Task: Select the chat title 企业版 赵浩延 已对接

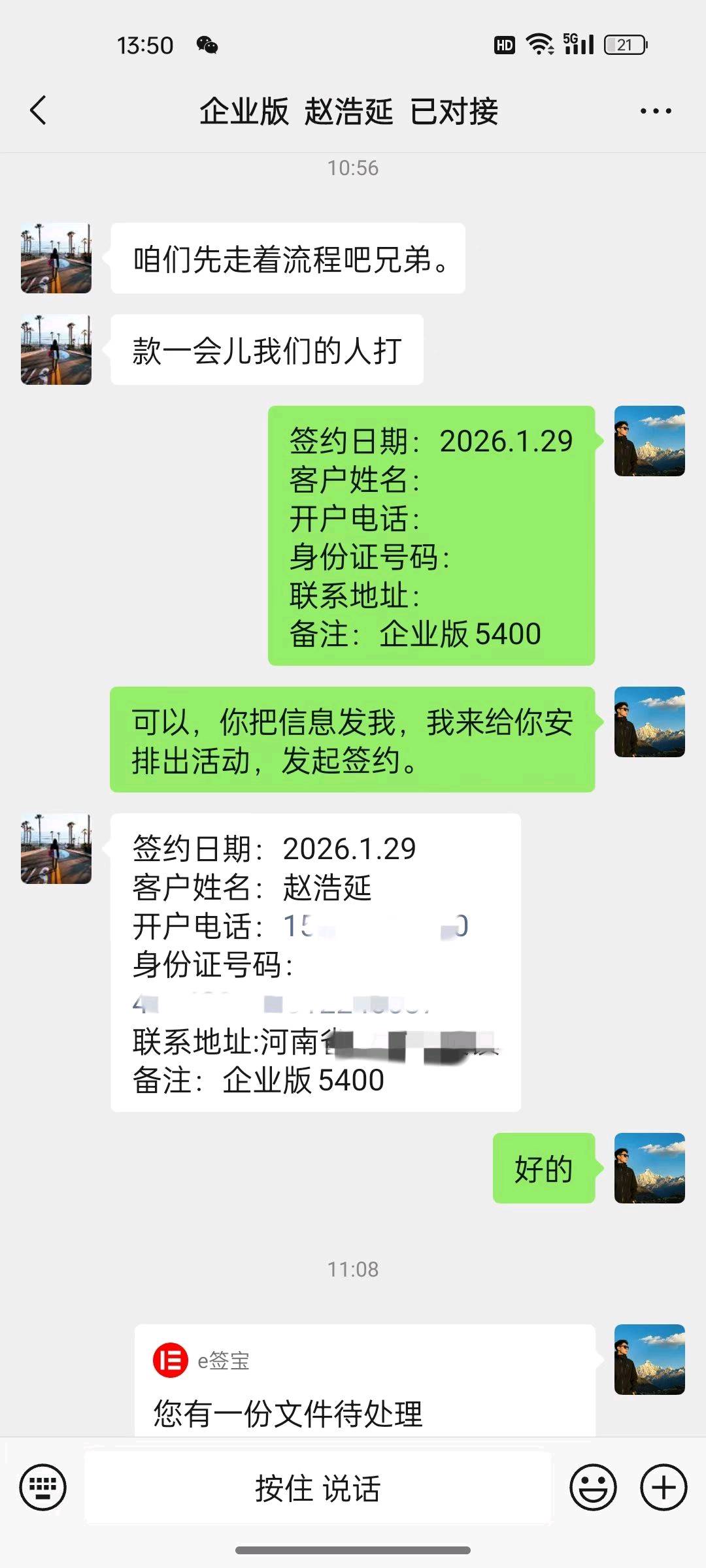Action: click(348, 111)
